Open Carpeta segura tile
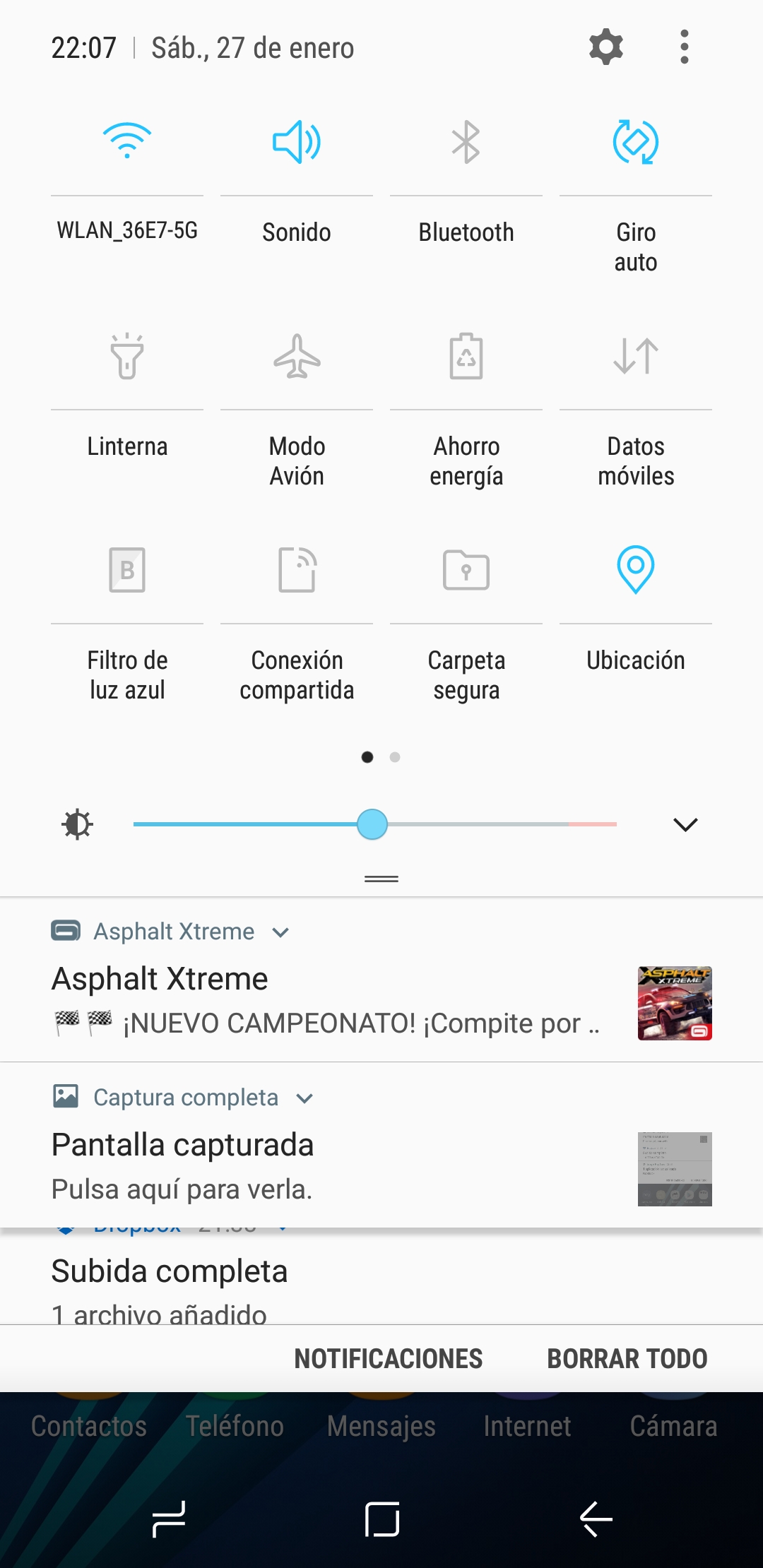763x1568 pixels. pyautogui.click(x=466, y=569)
